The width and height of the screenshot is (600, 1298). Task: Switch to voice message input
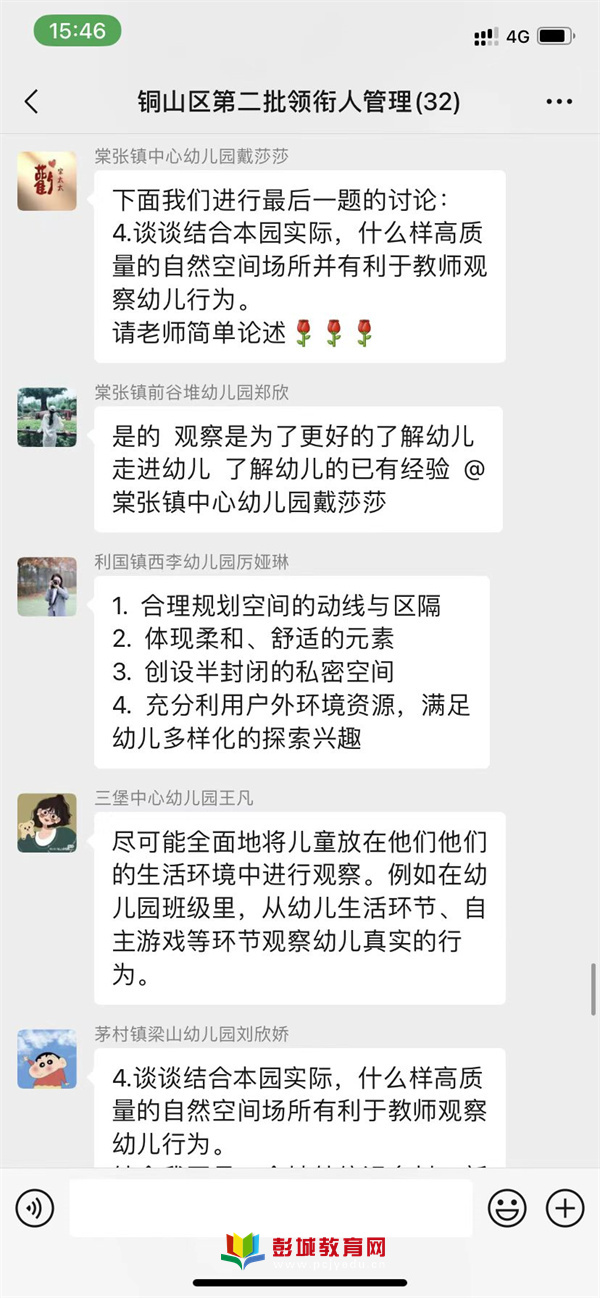tap(35, 1209)
